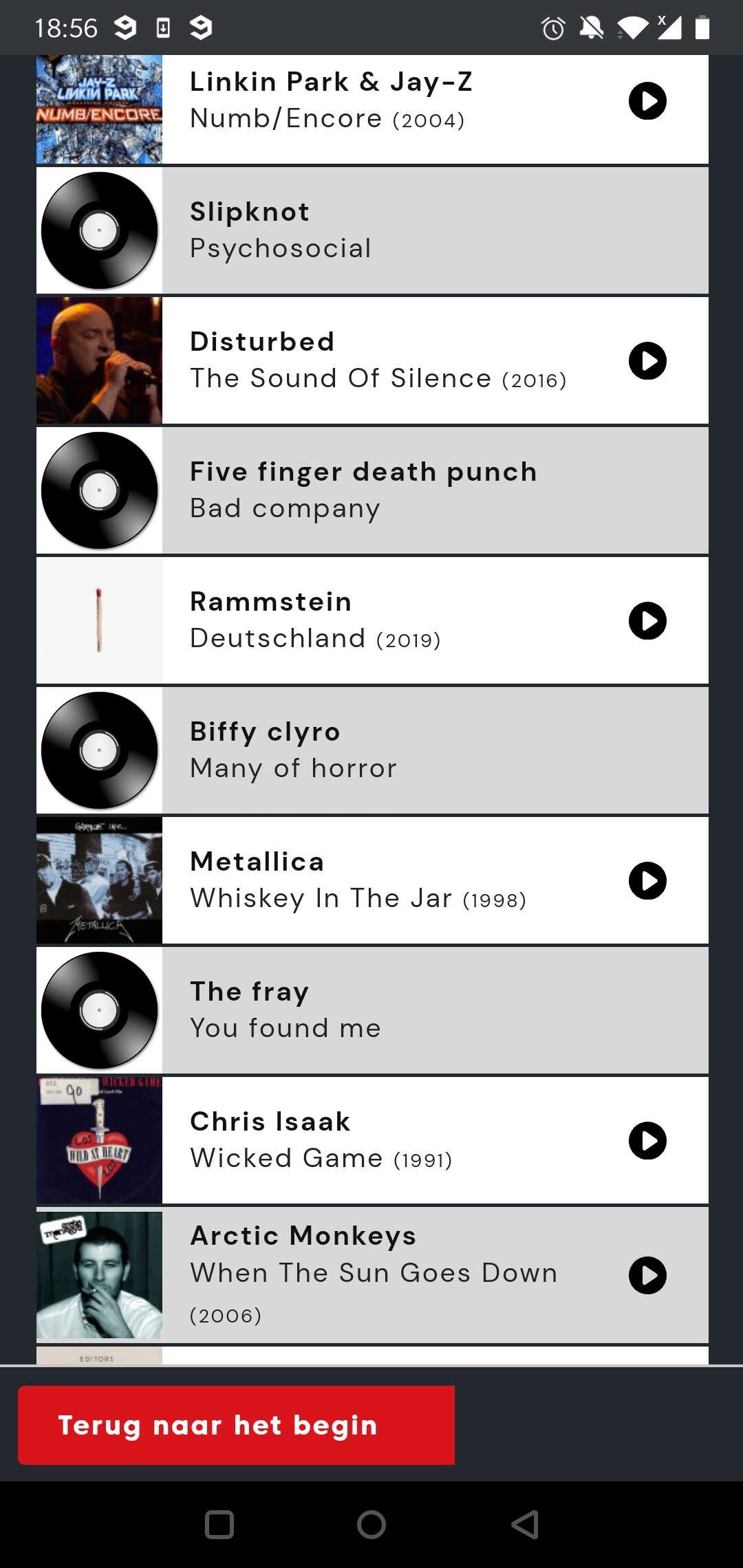
Task: Play The Sound Of Silence by Disturbed
Action: (647, 361)
